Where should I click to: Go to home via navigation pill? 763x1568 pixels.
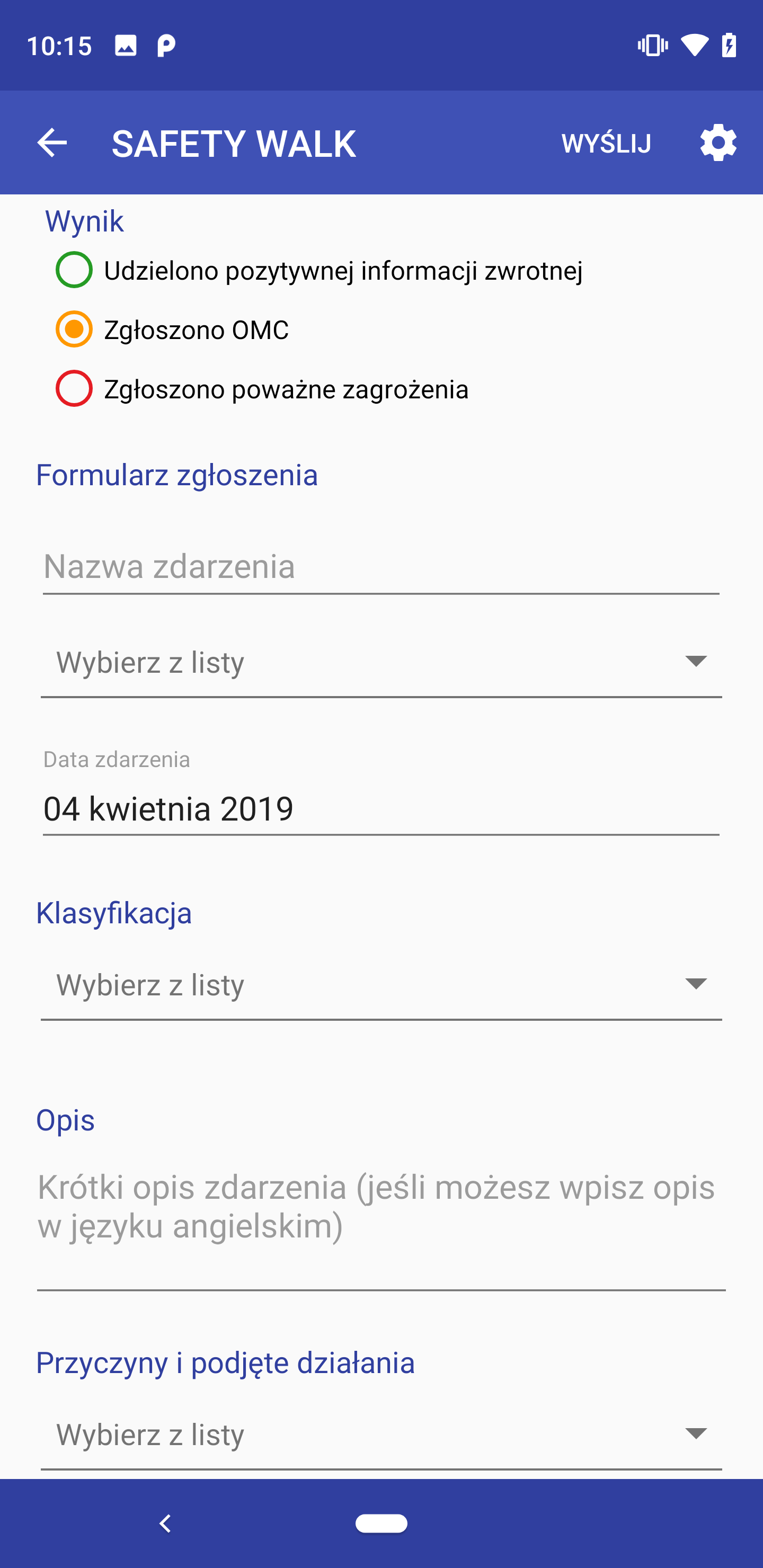pos(381,1523)
